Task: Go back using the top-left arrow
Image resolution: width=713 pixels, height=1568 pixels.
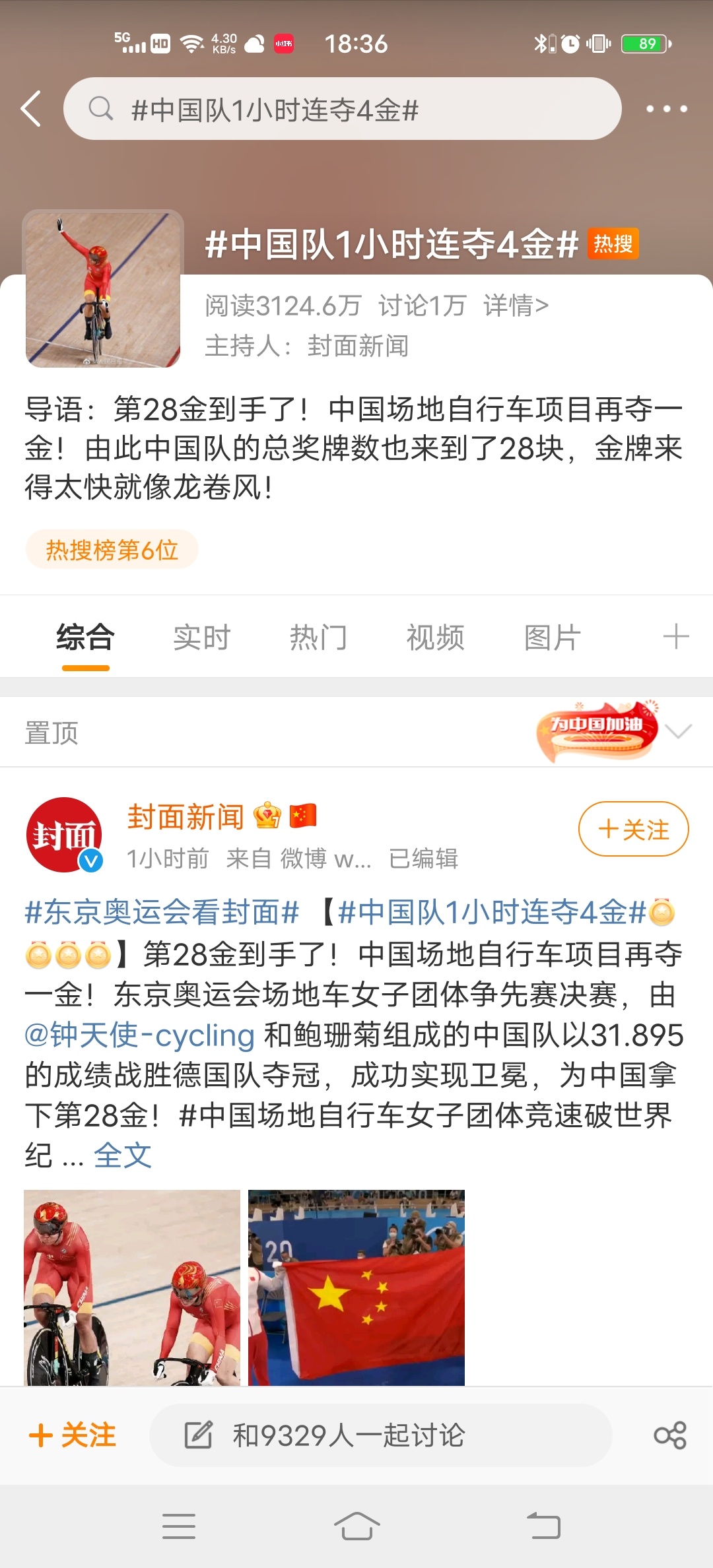Action: (x=31, y=109)
